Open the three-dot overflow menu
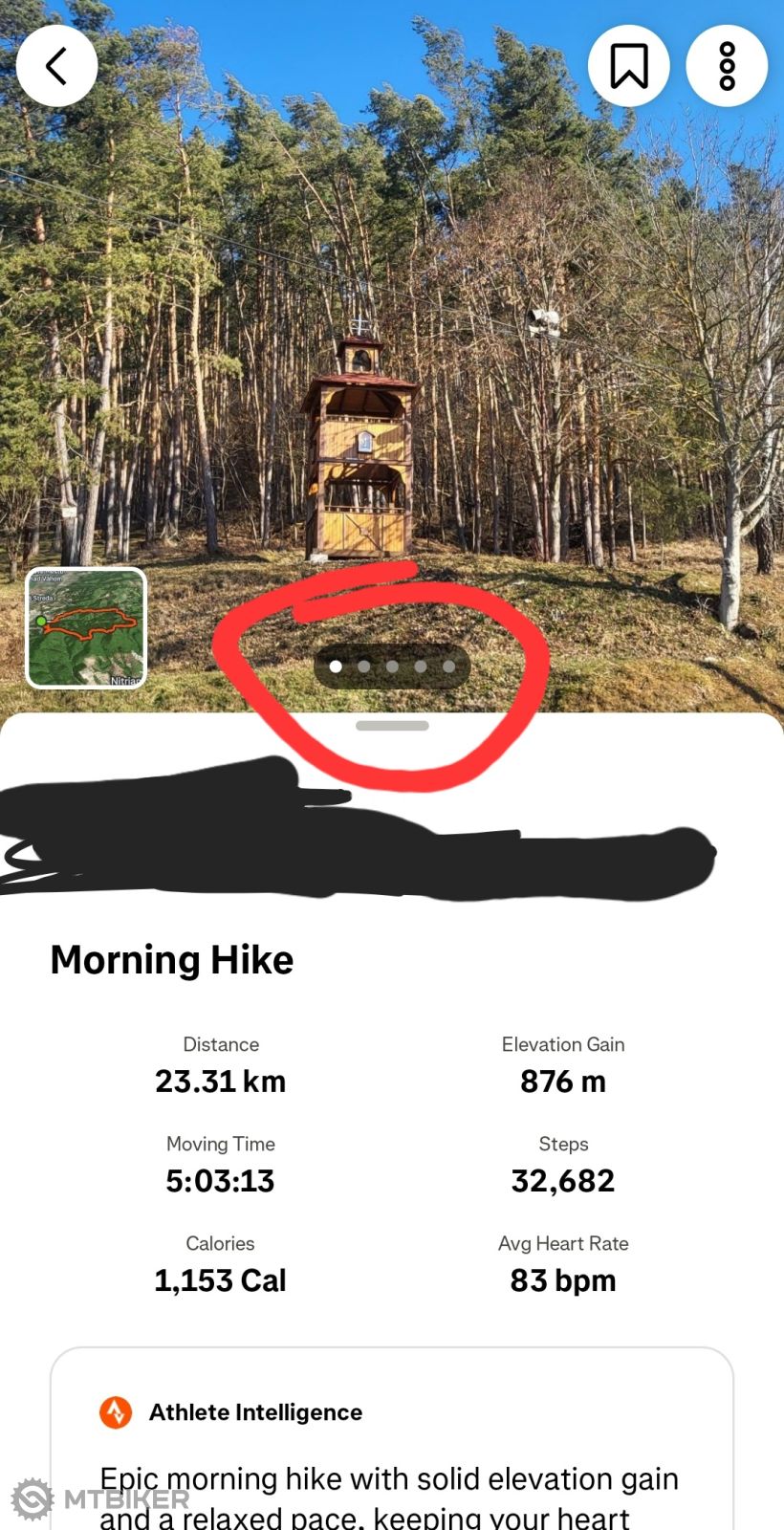Image resolution: width=784 pixels, height=1530 pixels. tap(727, 66)
